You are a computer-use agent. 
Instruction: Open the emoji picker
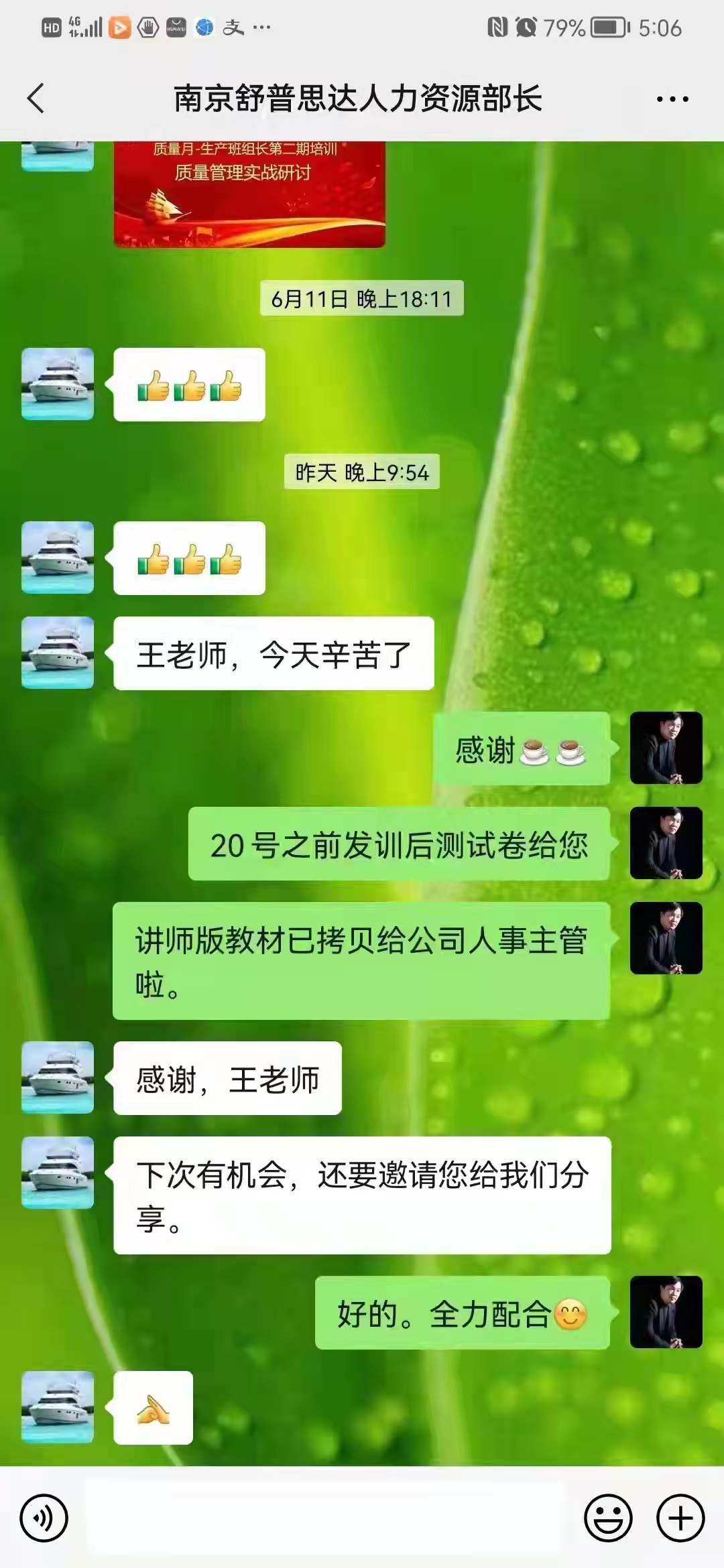coord(608,1518)
